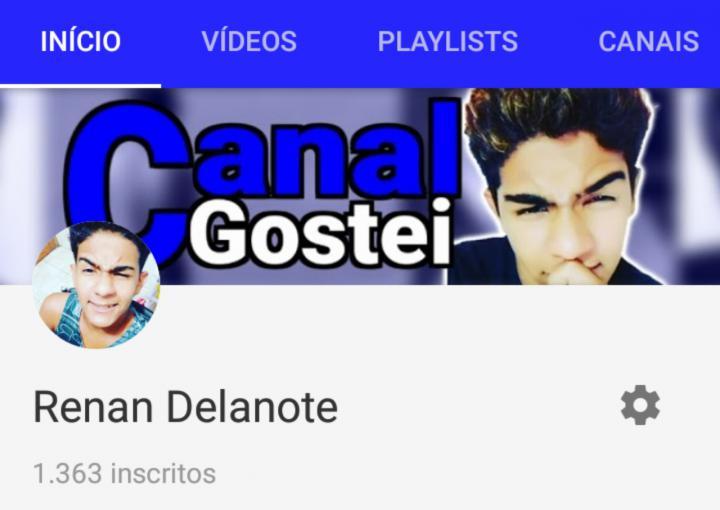
Task: Switch to the Vídeos tab
Action: click(x=249, y=42)
